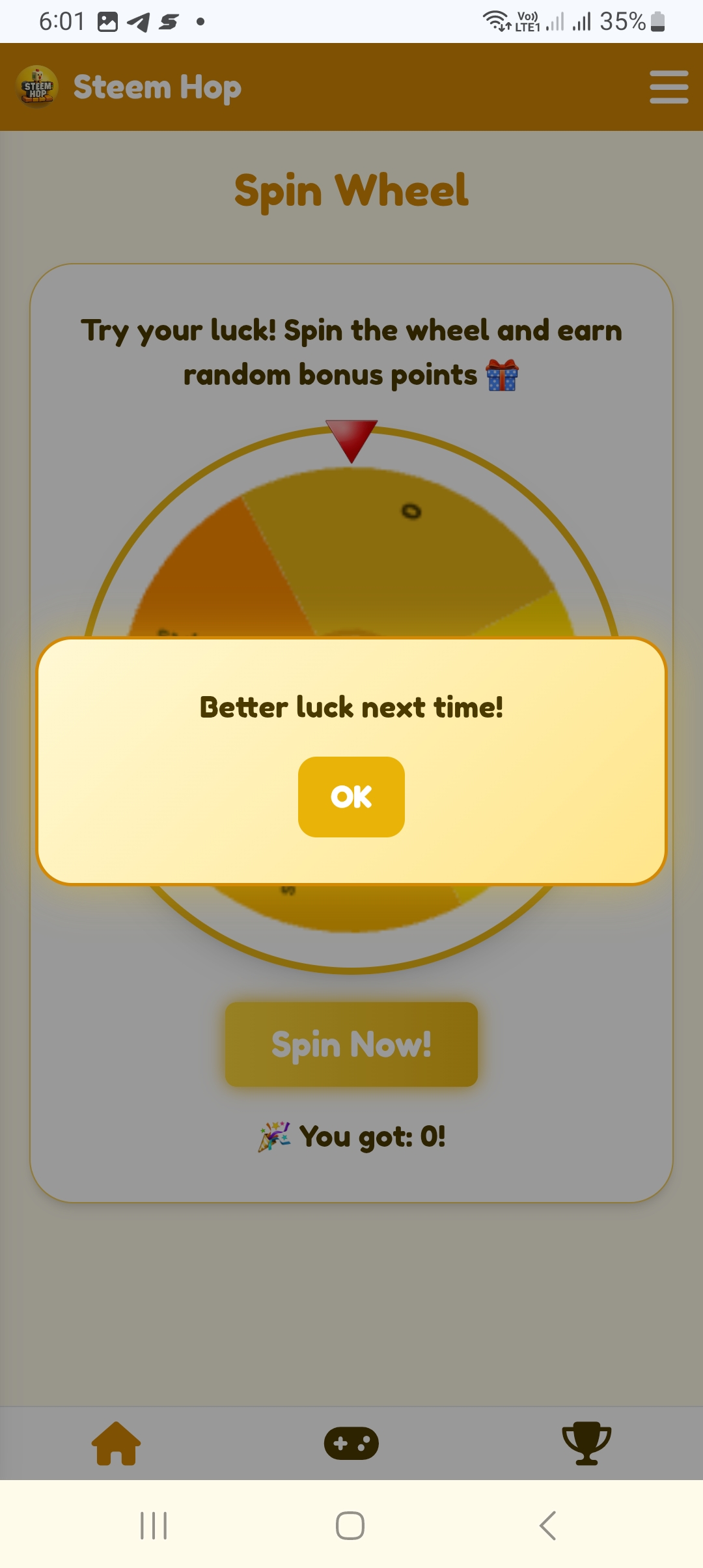Viewport: 703px width, 1568px height.
Task: Open the trophy leaderboard tab
Action: (x=586, y=1443)
